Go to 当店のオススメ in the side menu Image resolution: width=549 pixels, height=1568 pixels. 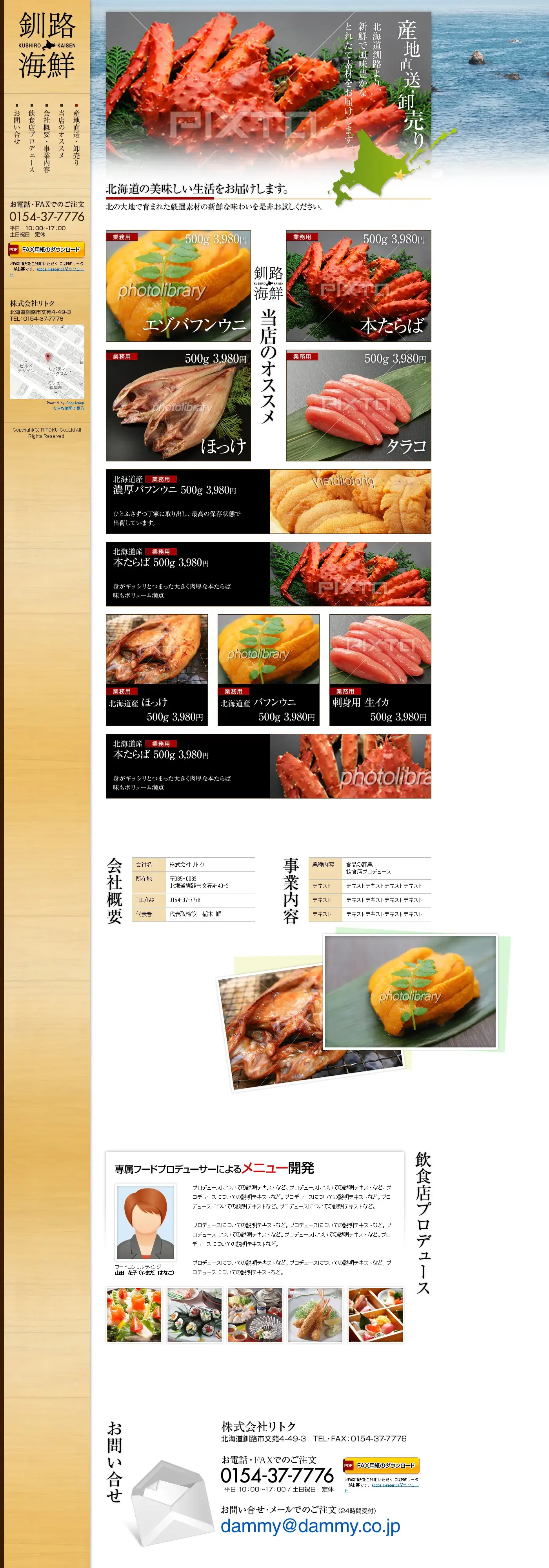point(62,133)
